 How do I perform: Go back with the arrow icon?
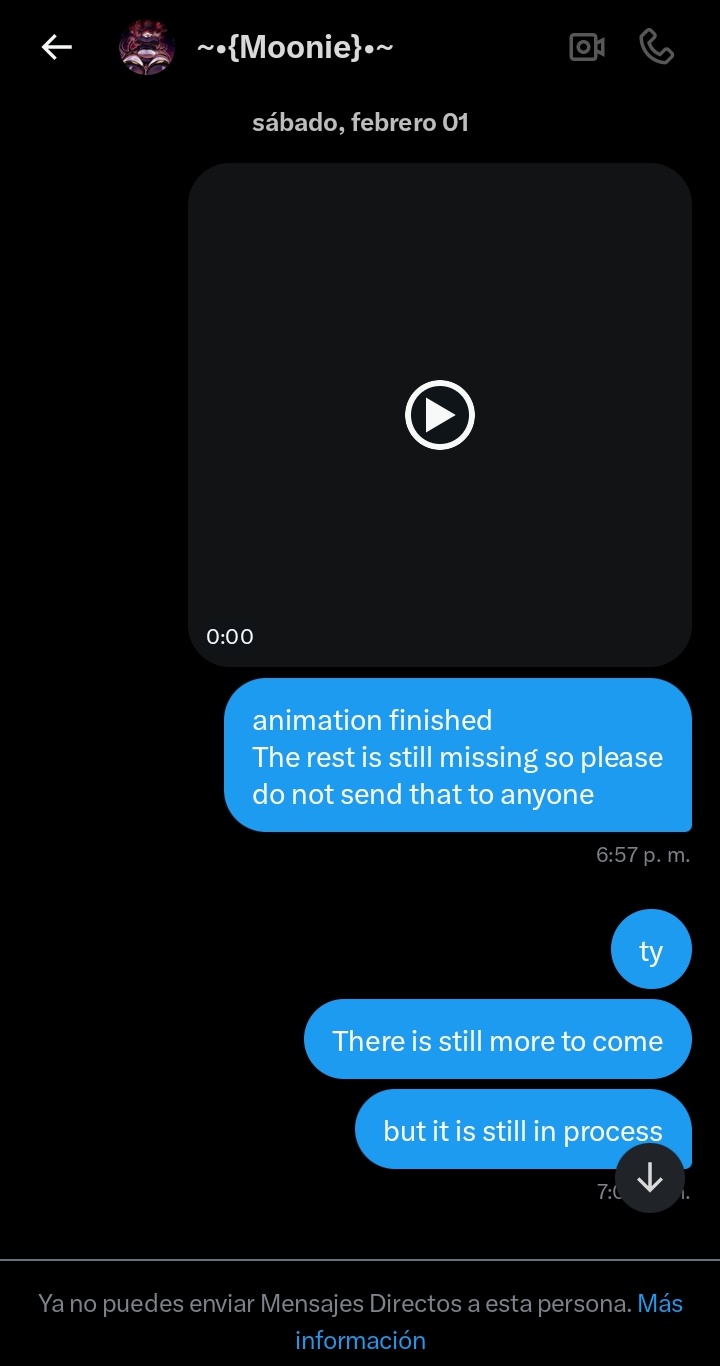coord(57,47)
